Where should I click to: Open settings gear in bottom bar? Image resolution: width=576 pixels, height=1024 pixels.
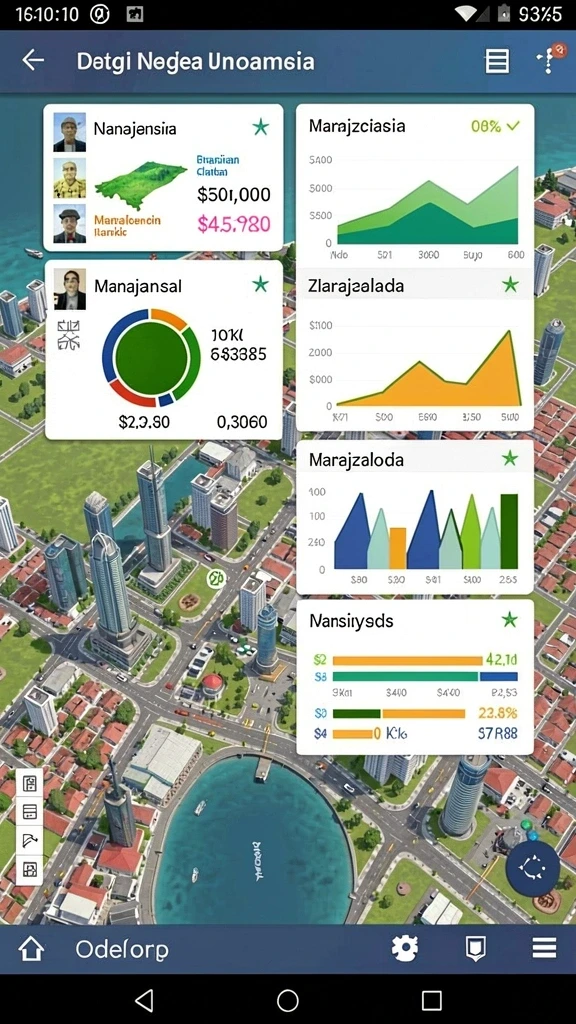click(404, 948)
